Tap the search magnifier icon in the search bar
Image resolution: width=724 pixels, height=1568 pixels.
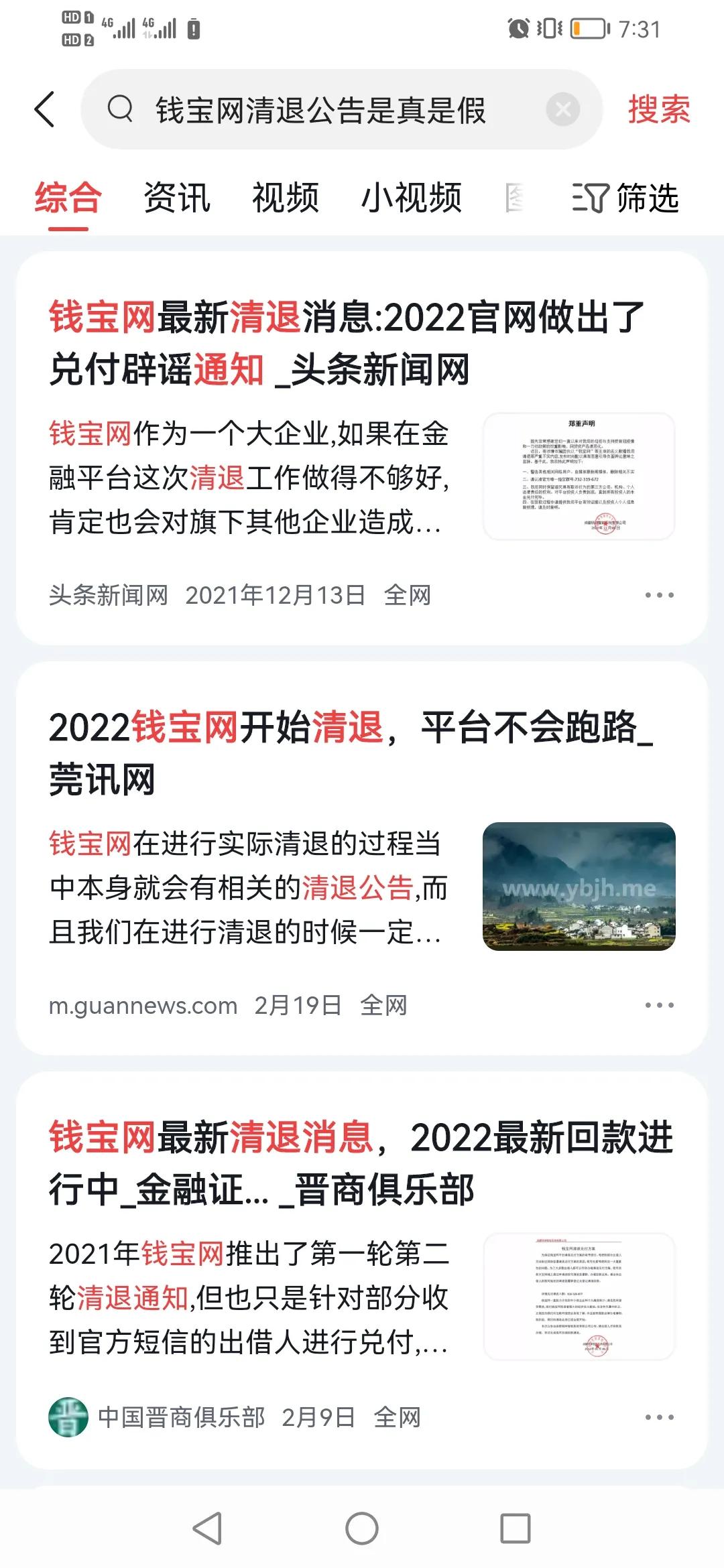[121, 111]
